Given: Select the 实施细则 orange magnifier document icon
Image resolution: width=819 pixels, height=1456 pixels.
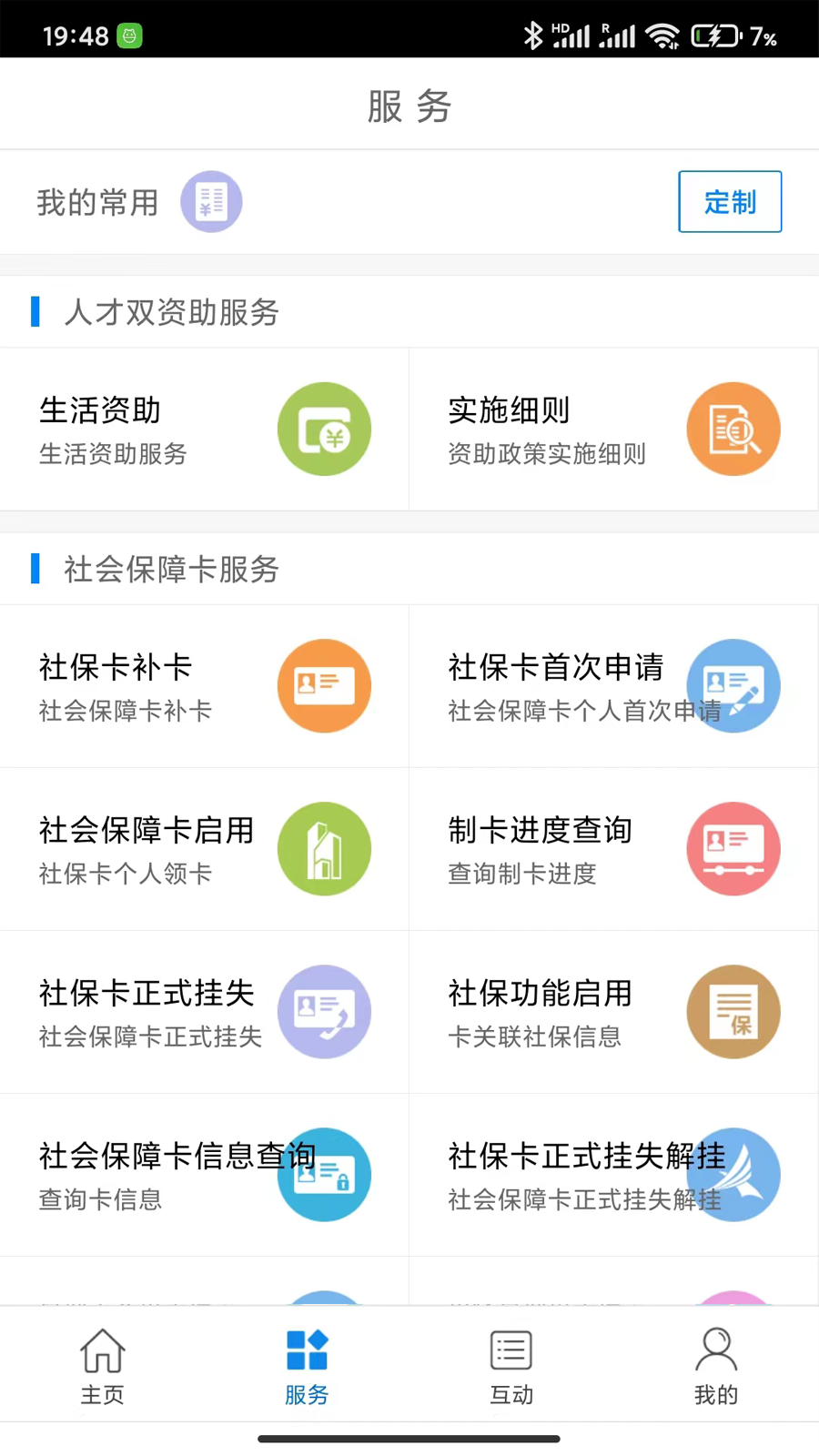Looking at the screenshot, I should click(733, 429).
